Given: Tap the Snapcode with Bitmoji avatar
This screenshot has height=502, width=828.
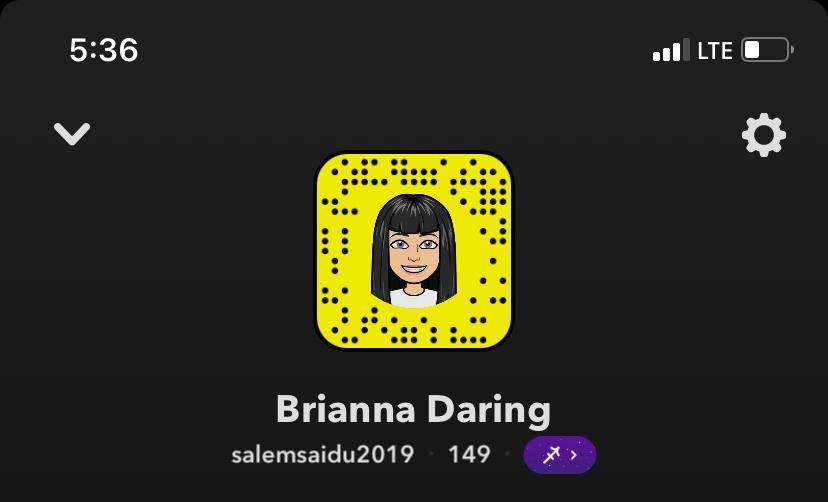Looking at the screenshot, I should 413,251.
